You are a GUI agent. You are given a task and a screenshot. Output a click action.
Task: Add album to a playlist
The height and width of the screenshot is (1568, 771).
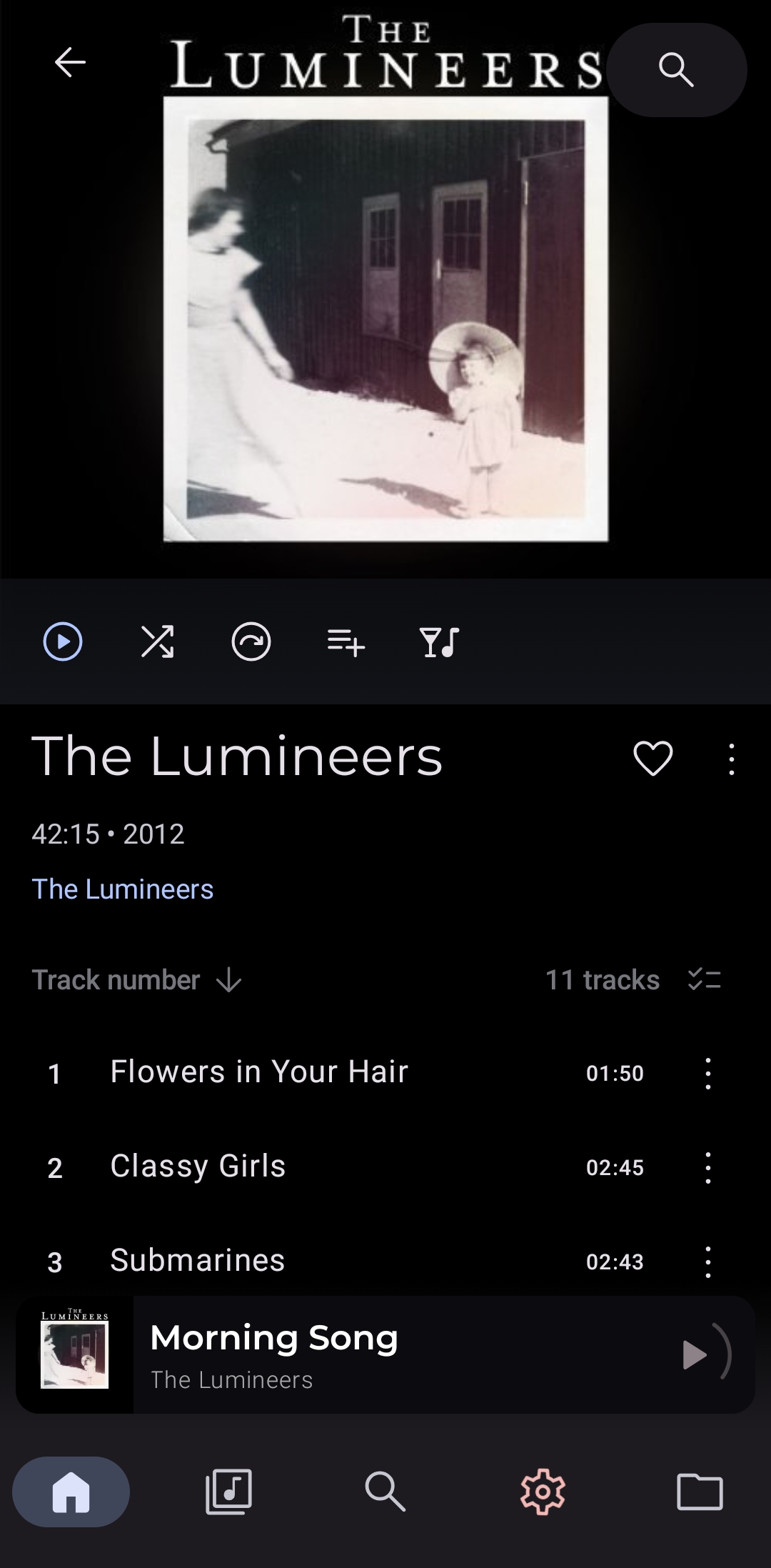346,641
